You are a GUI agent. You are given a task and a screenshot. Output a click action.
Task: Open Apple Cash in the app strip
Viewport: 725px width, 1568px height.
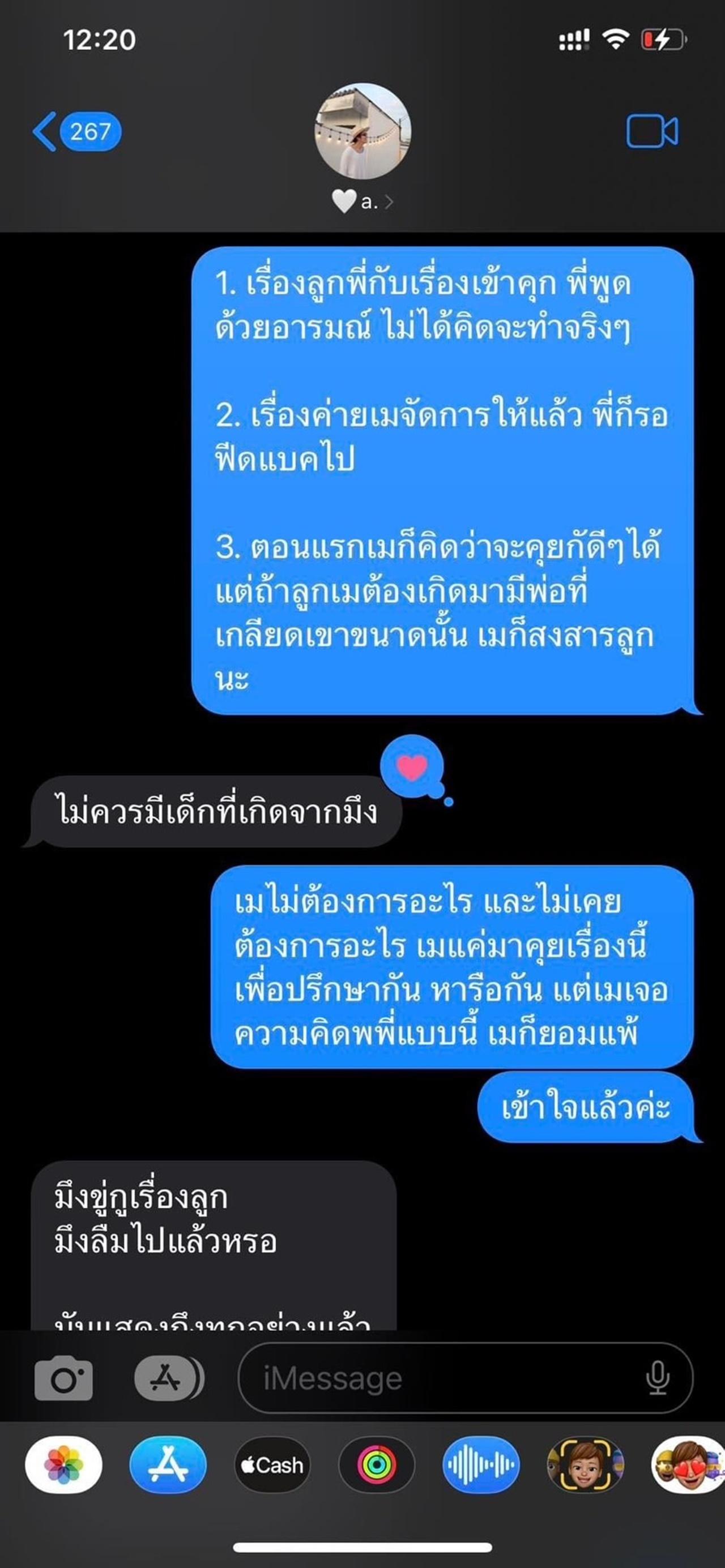tap(272, 1465)
